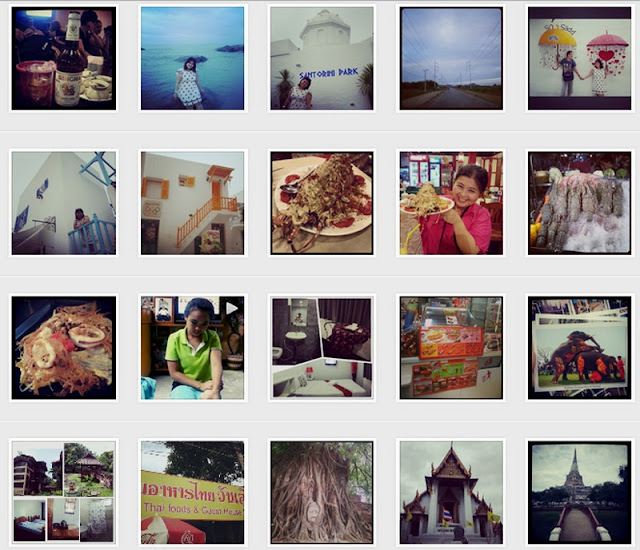The width and height of the screenshot is (640, 550).
Task: Open the Buddha head in tree roots photo
Action: point(322,492)
